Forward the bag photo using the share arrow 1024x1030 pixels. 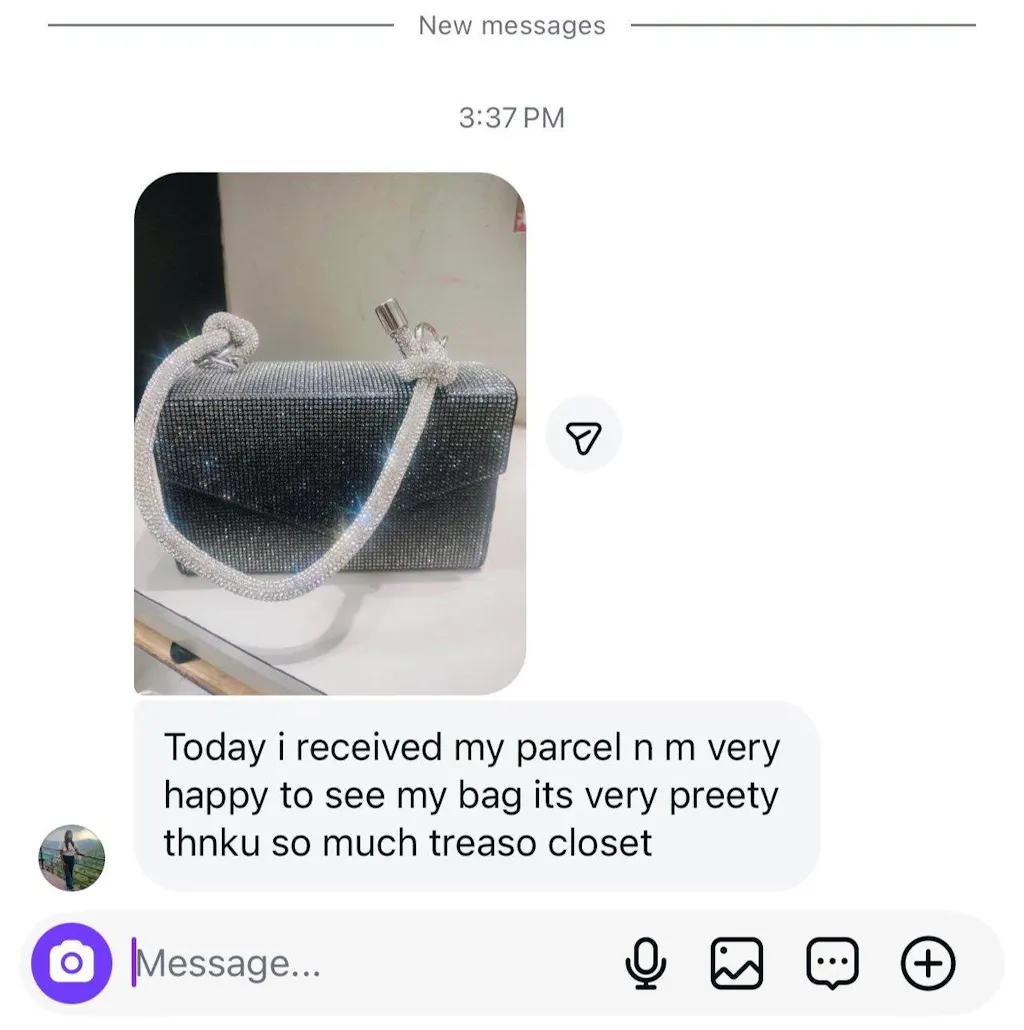coord(583,435)
